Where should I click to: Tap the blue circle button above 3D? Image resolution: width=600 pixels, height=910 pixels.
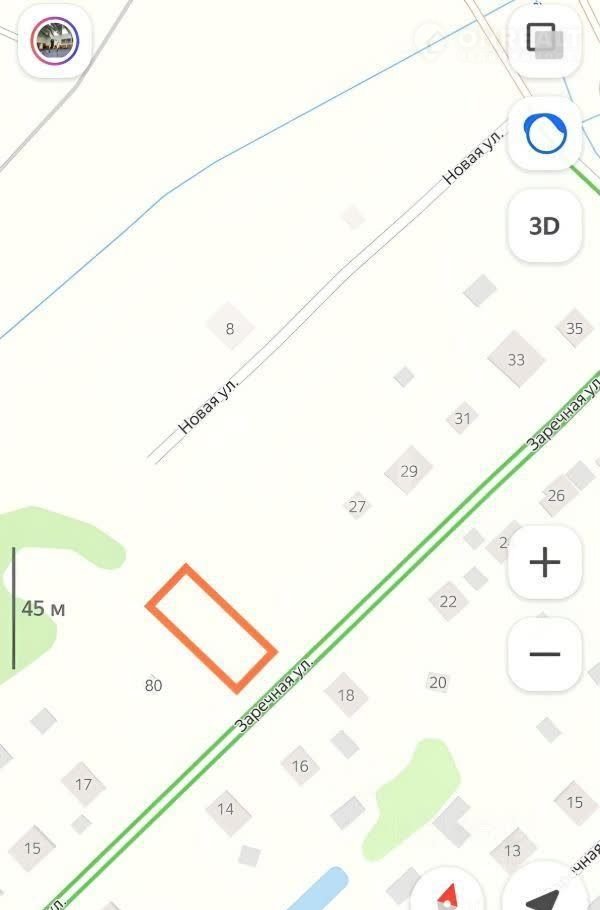tap(545, 133)
